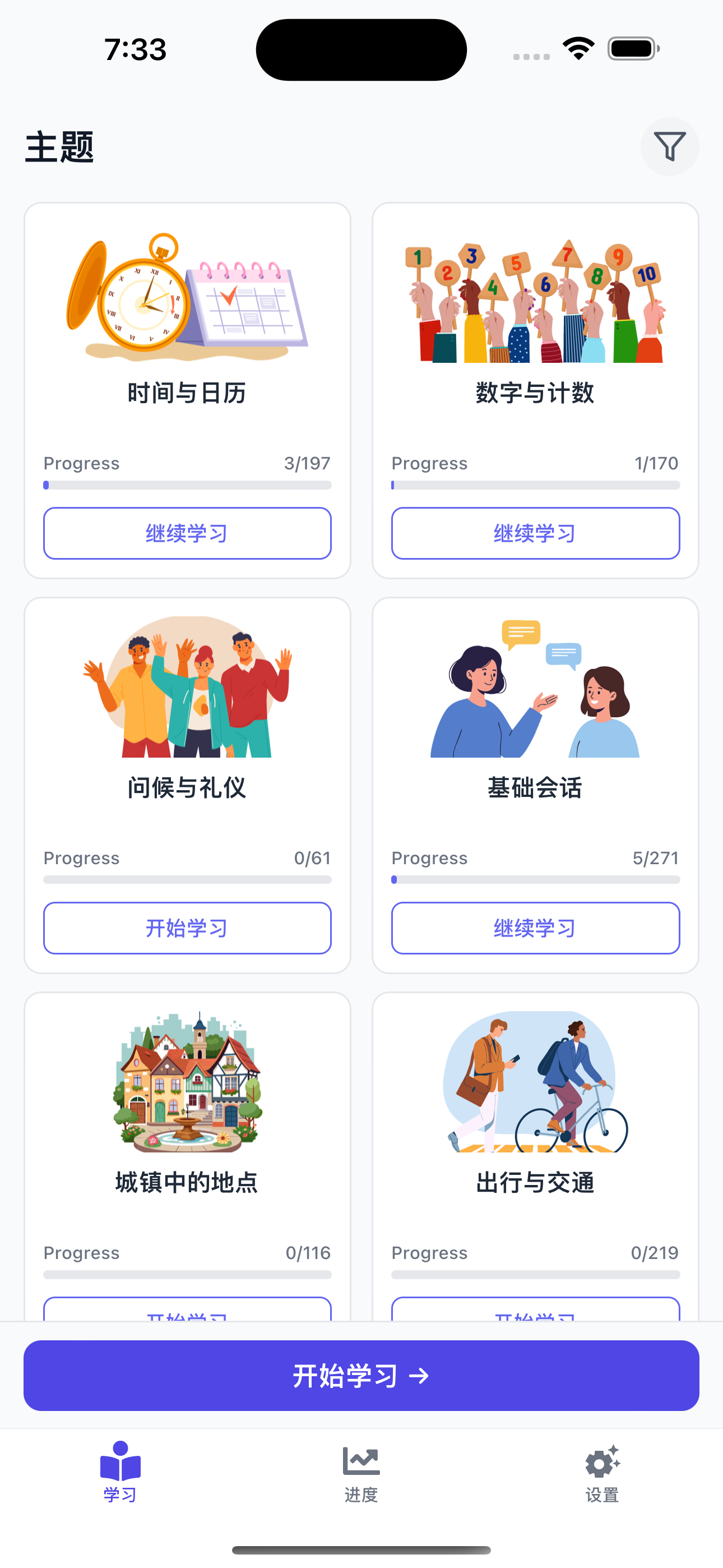Open the filter icon next to 主题

click(x=669, y=147)
